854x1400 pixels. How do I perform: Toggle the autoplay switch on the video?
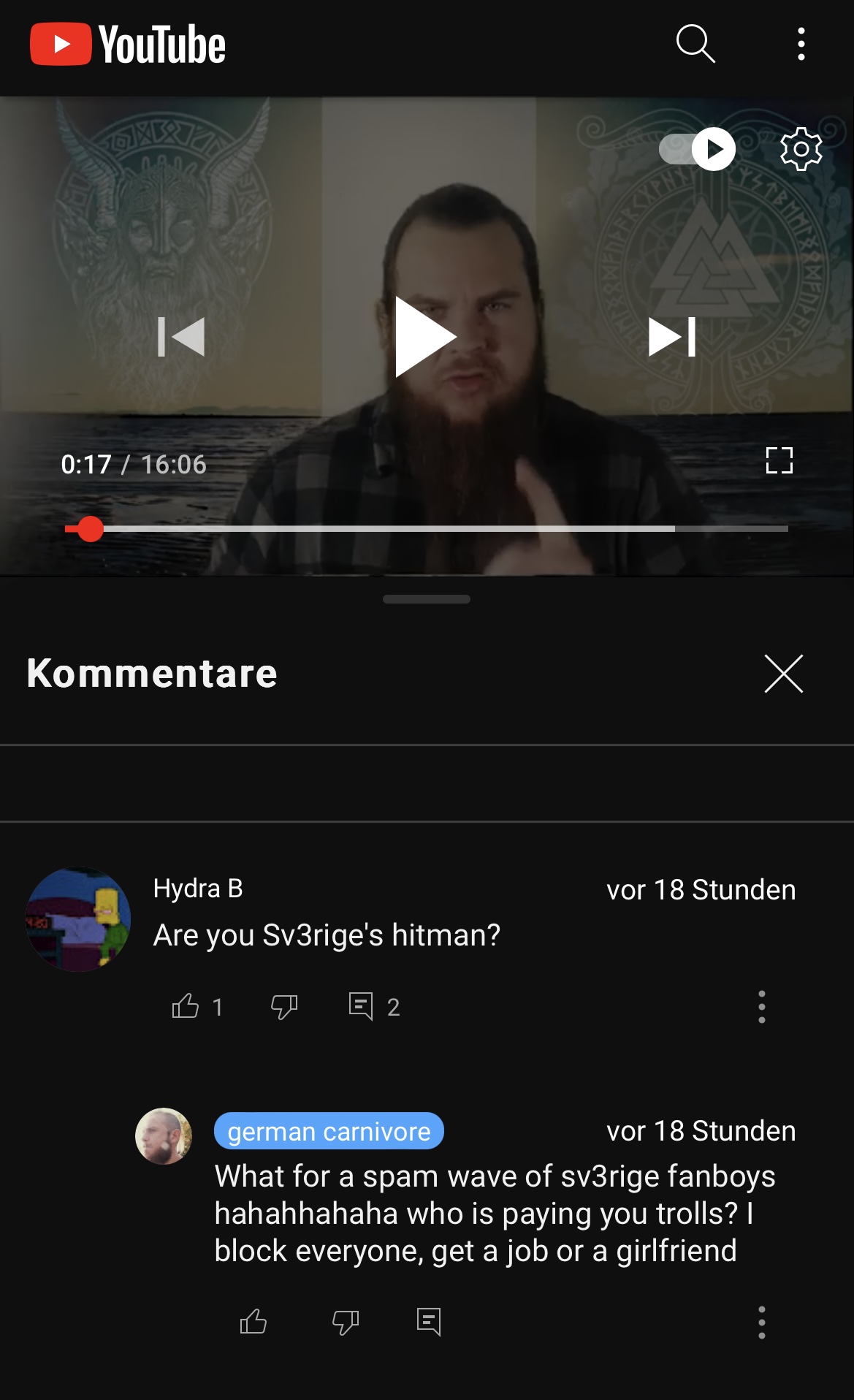[697, 149]
